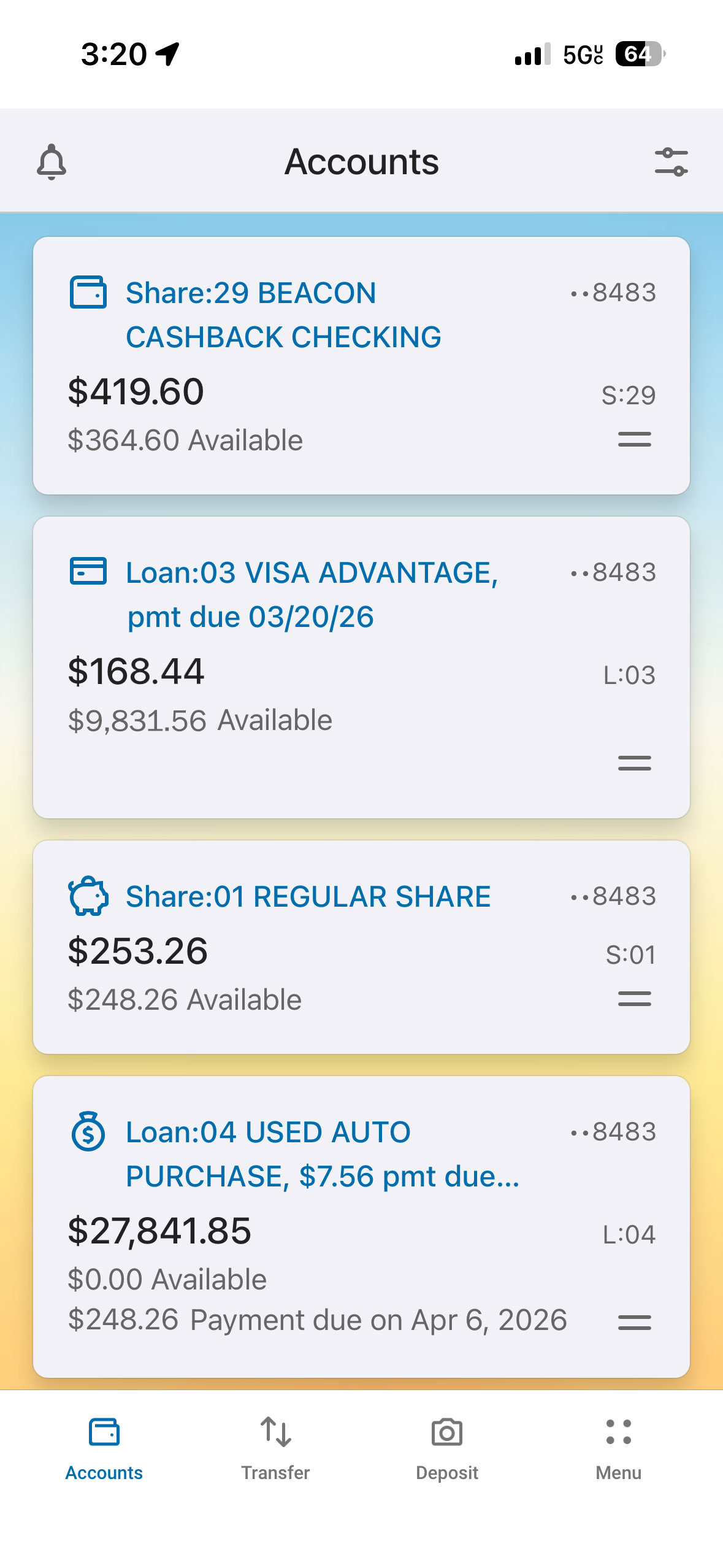Tap the reorder handle on Beacon Cashback Checking

point(635,439)
